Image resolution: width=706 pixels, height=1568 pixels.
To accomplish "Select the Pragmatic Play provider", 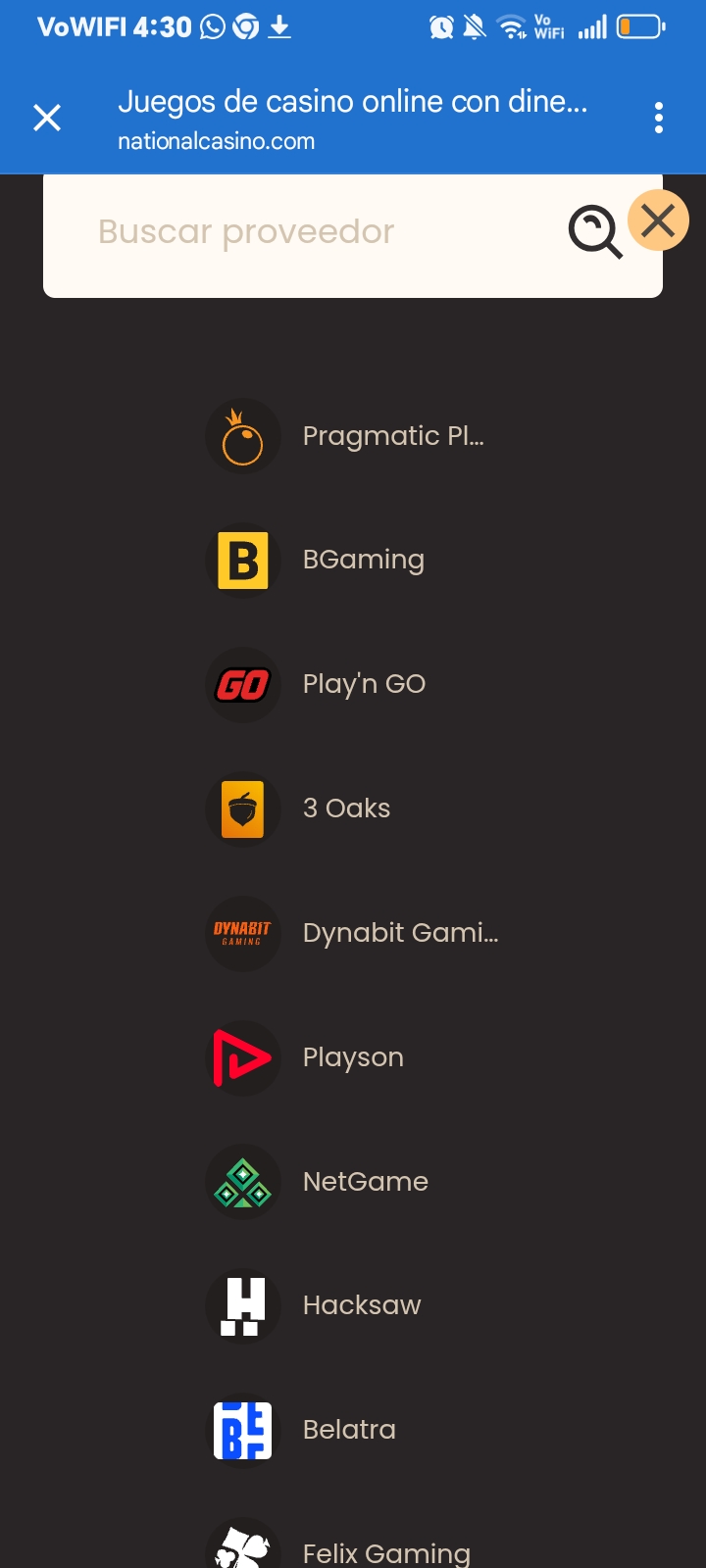I will click(x=353, y=436).
